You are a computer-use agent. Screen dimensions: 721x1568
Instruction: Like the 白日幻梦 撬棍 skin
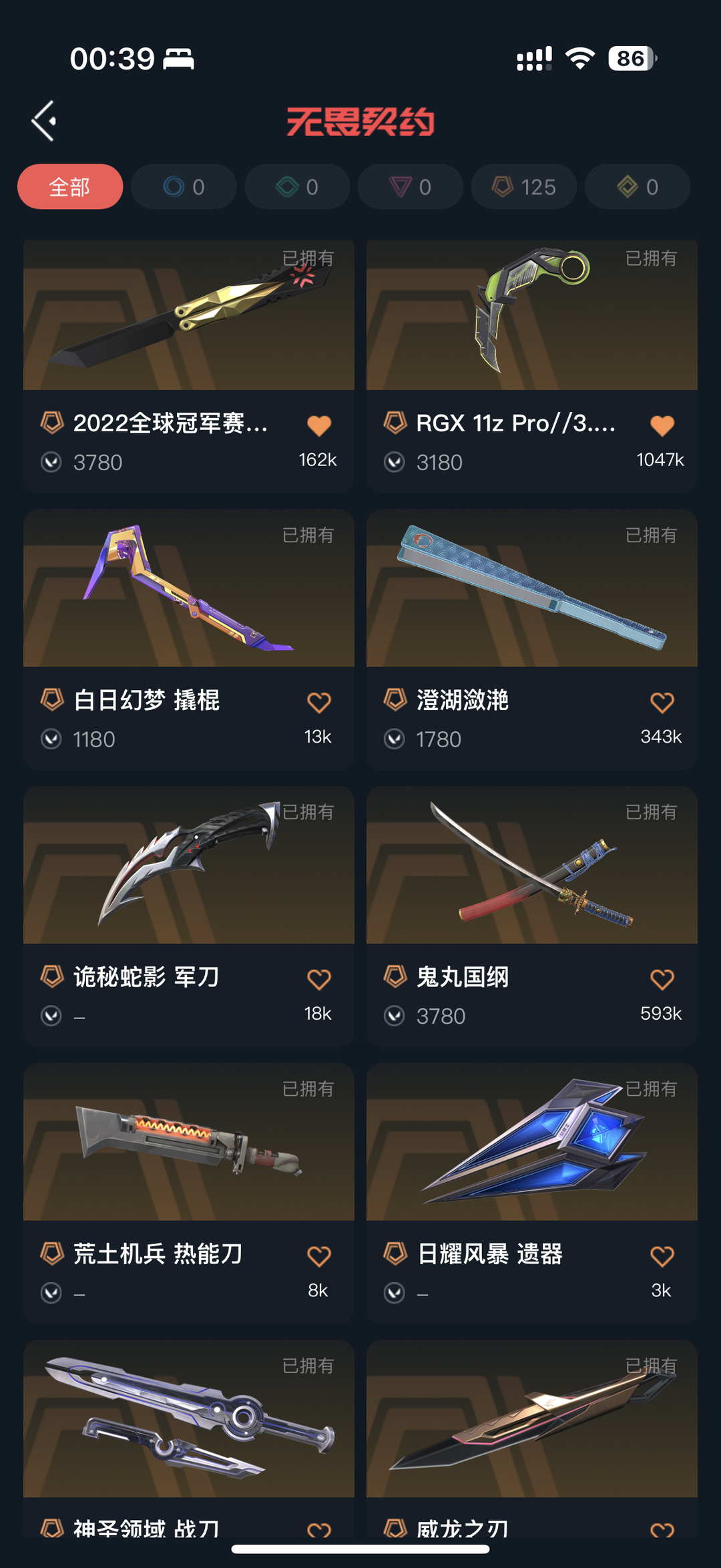[319, 703]
